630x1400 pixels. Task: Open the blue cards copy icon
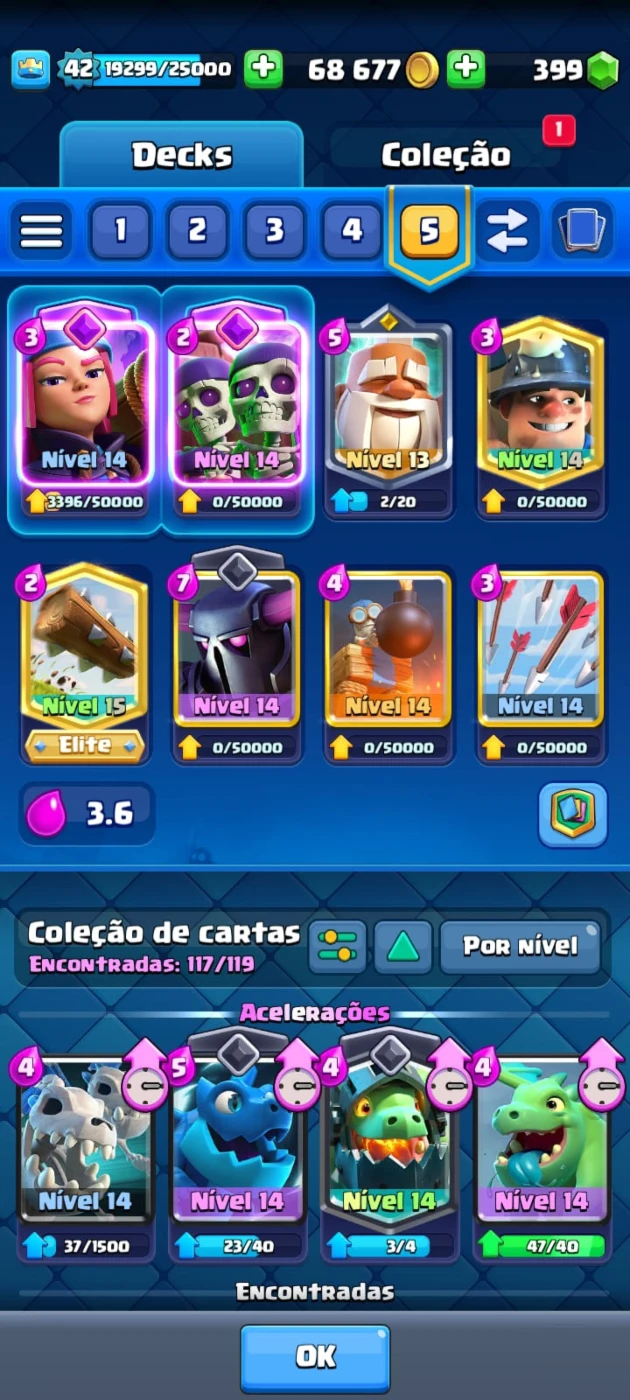tap(582, 231)
